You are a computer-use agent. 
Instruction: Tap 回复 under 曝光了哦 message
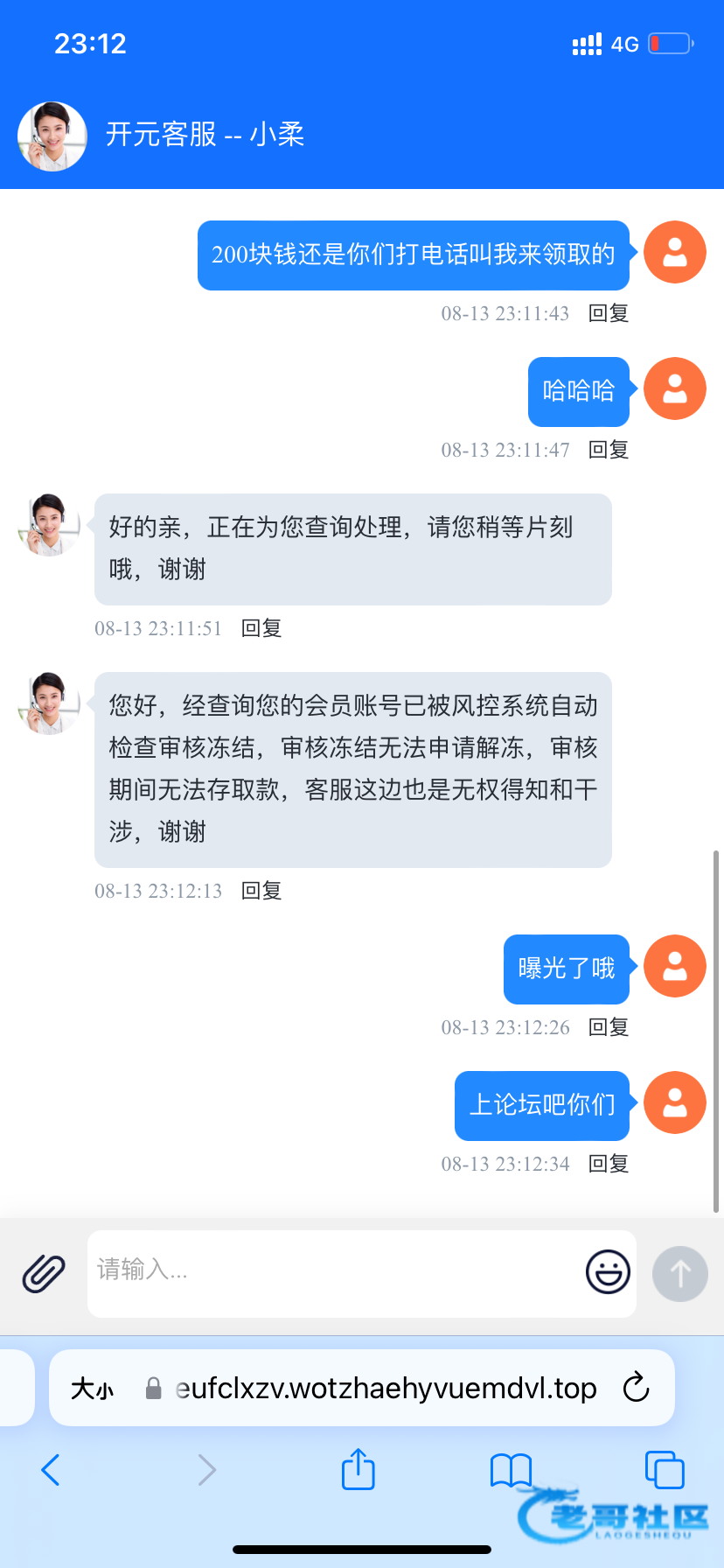click(609, 1027)
